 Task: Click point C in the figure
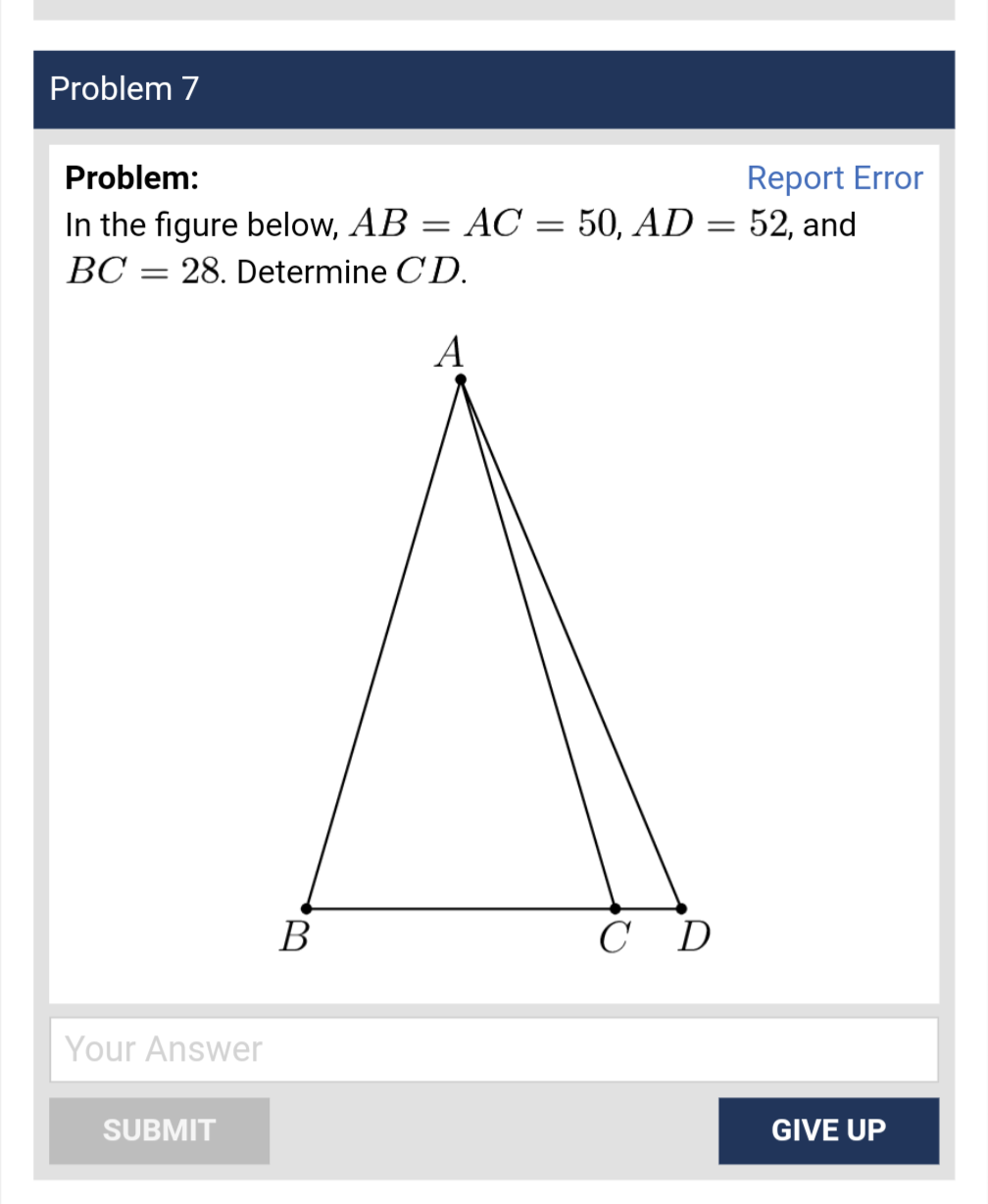616,907
